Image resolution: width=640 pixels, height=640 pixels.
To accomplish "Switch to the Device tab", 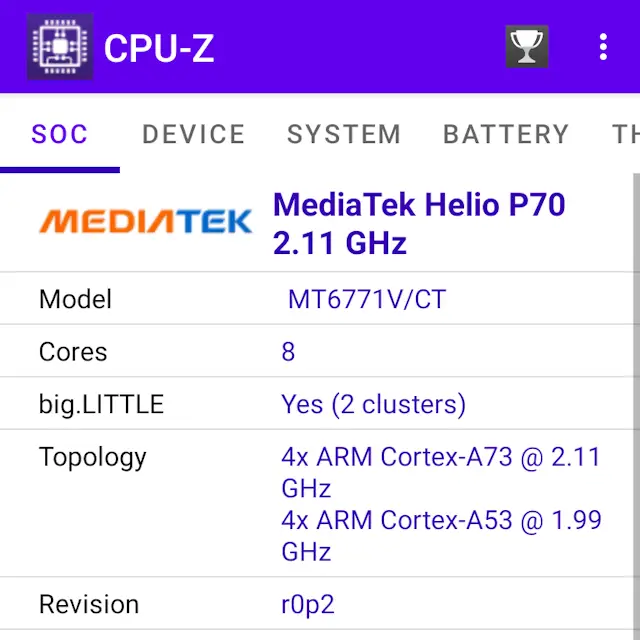I will [x=193, y=134].
